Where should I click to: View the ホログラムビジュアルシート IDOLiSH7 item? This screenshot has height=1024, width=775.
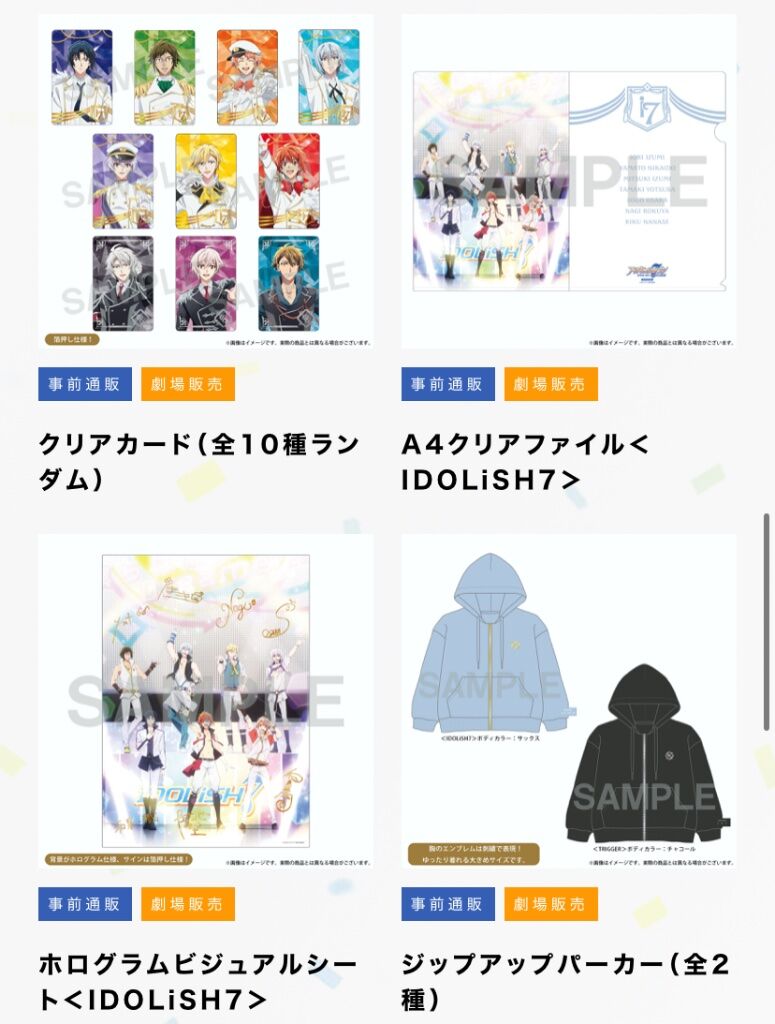pyautogui.click(x=205, y=700)
